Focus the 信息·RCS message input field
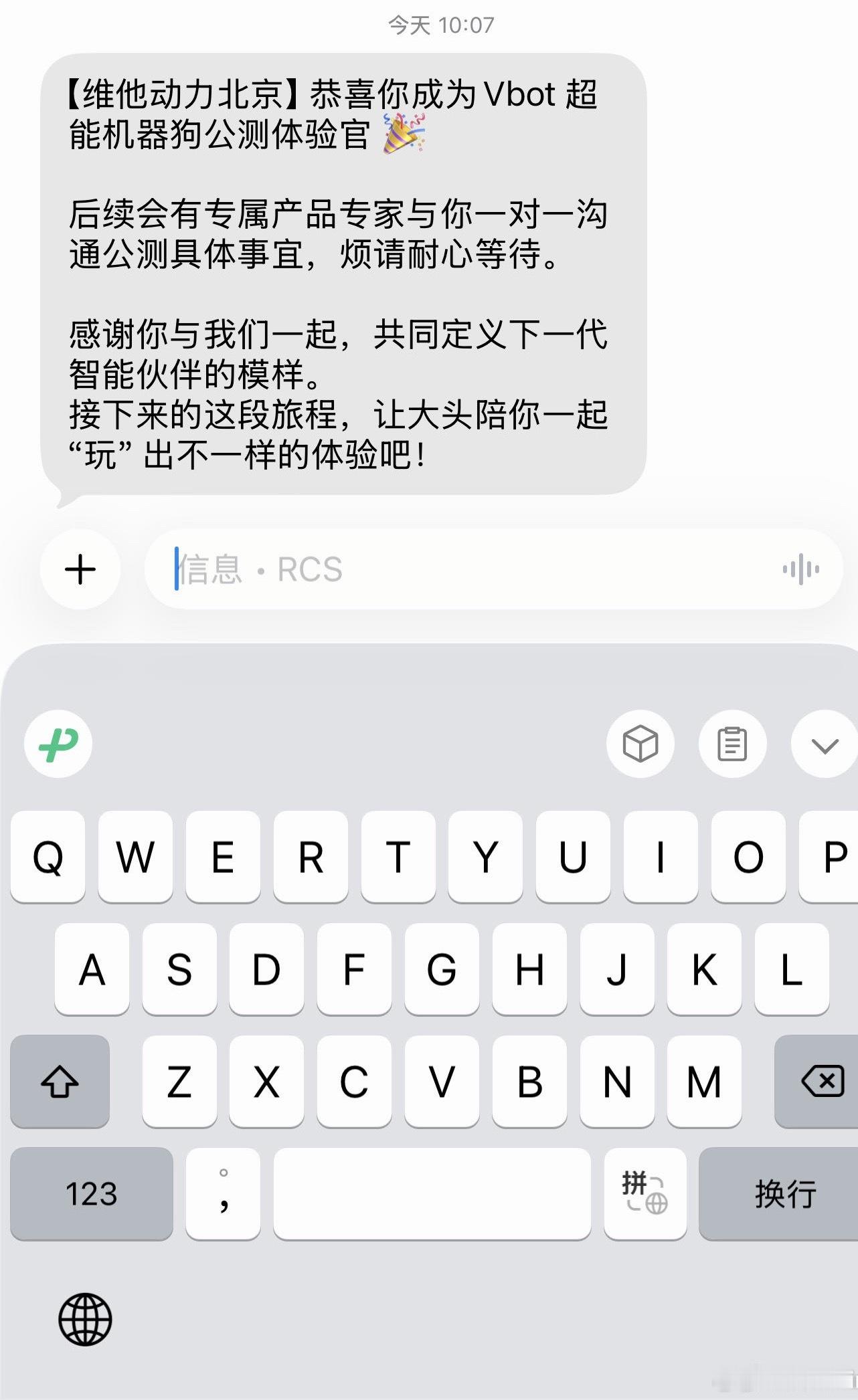This screenshot has height=1400, width=858. [402, 569]
